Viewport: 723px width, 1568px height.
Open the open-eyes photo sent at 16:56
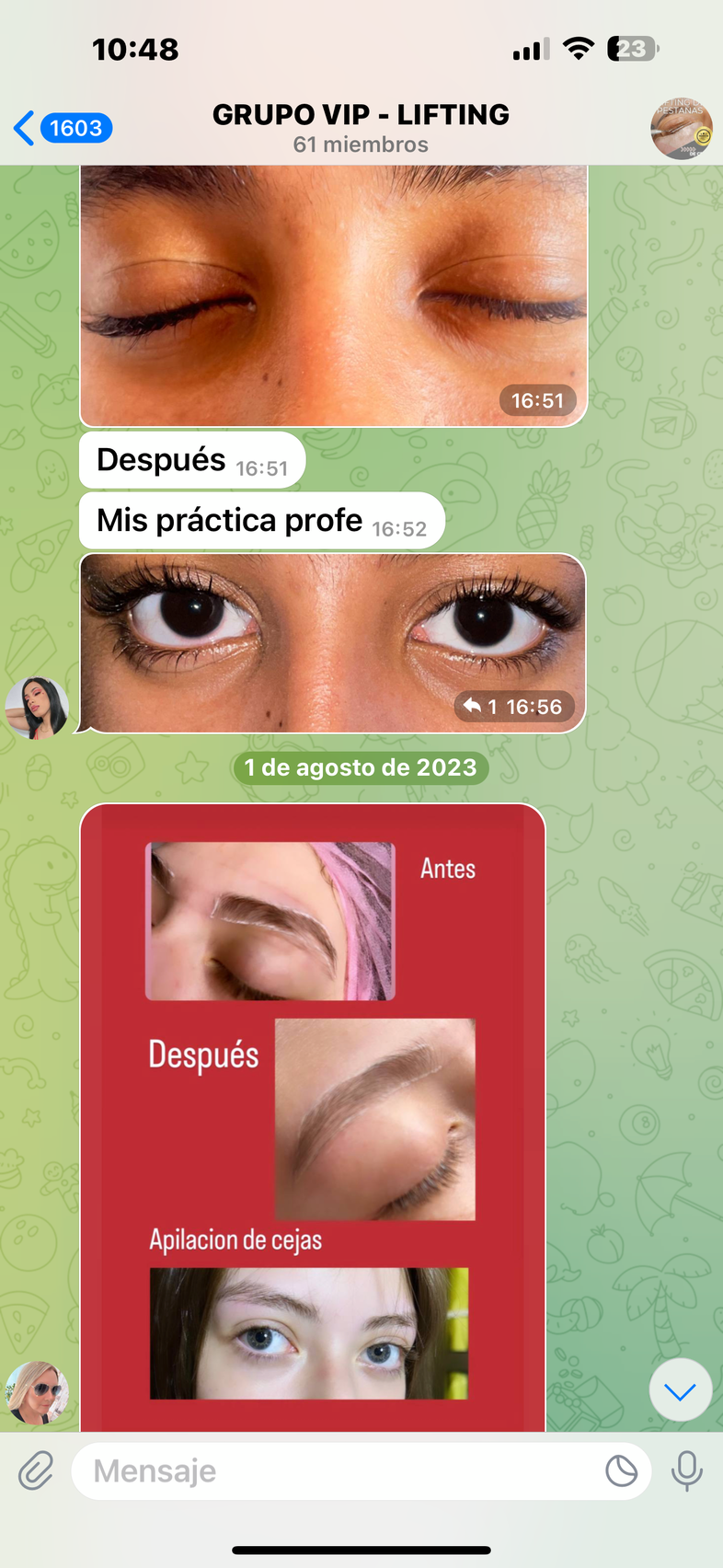pos(333,642)
